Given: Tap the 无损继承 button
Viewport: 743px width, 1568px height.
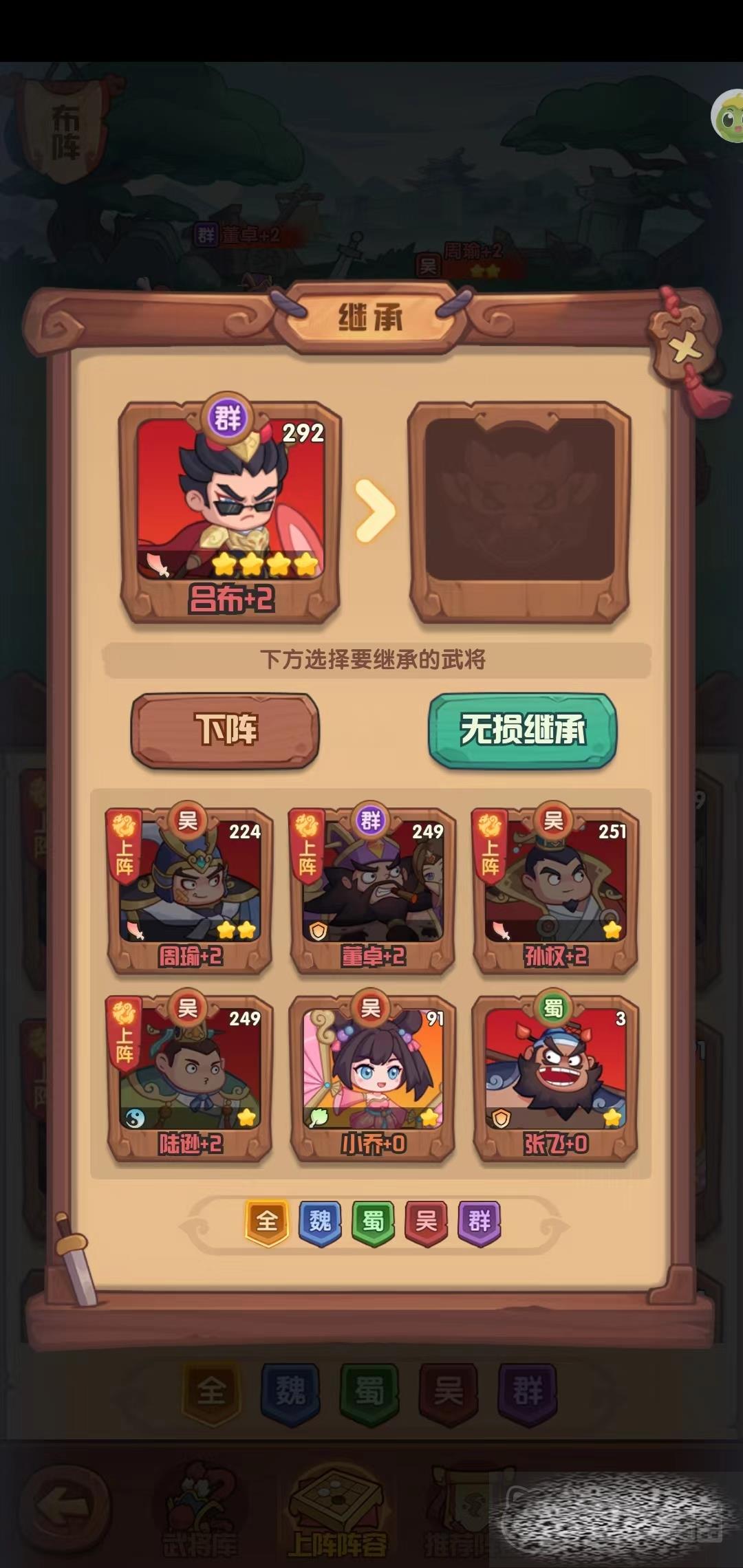Looking at the screenshot, I should click(x=522, y=730).
